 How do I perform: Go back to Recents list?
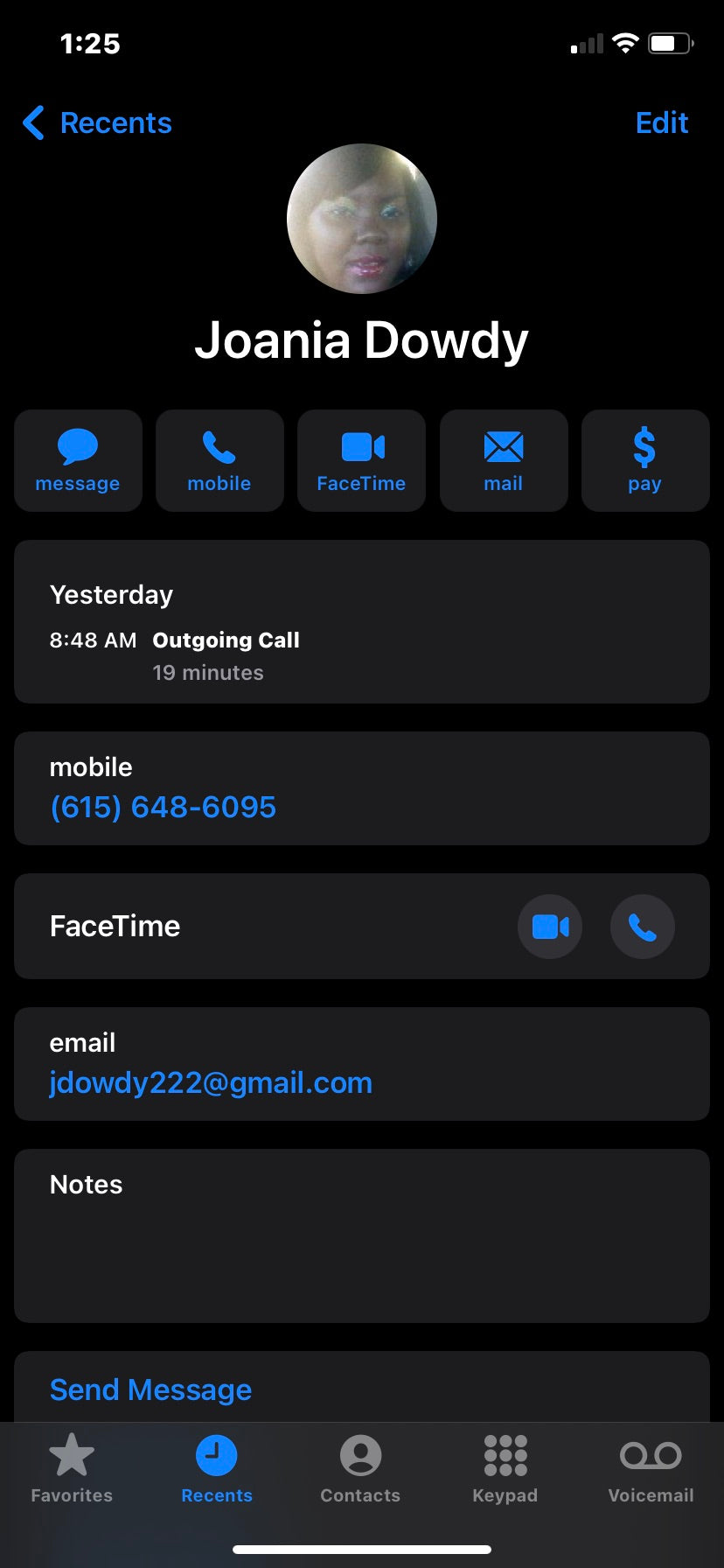(97, 123)
